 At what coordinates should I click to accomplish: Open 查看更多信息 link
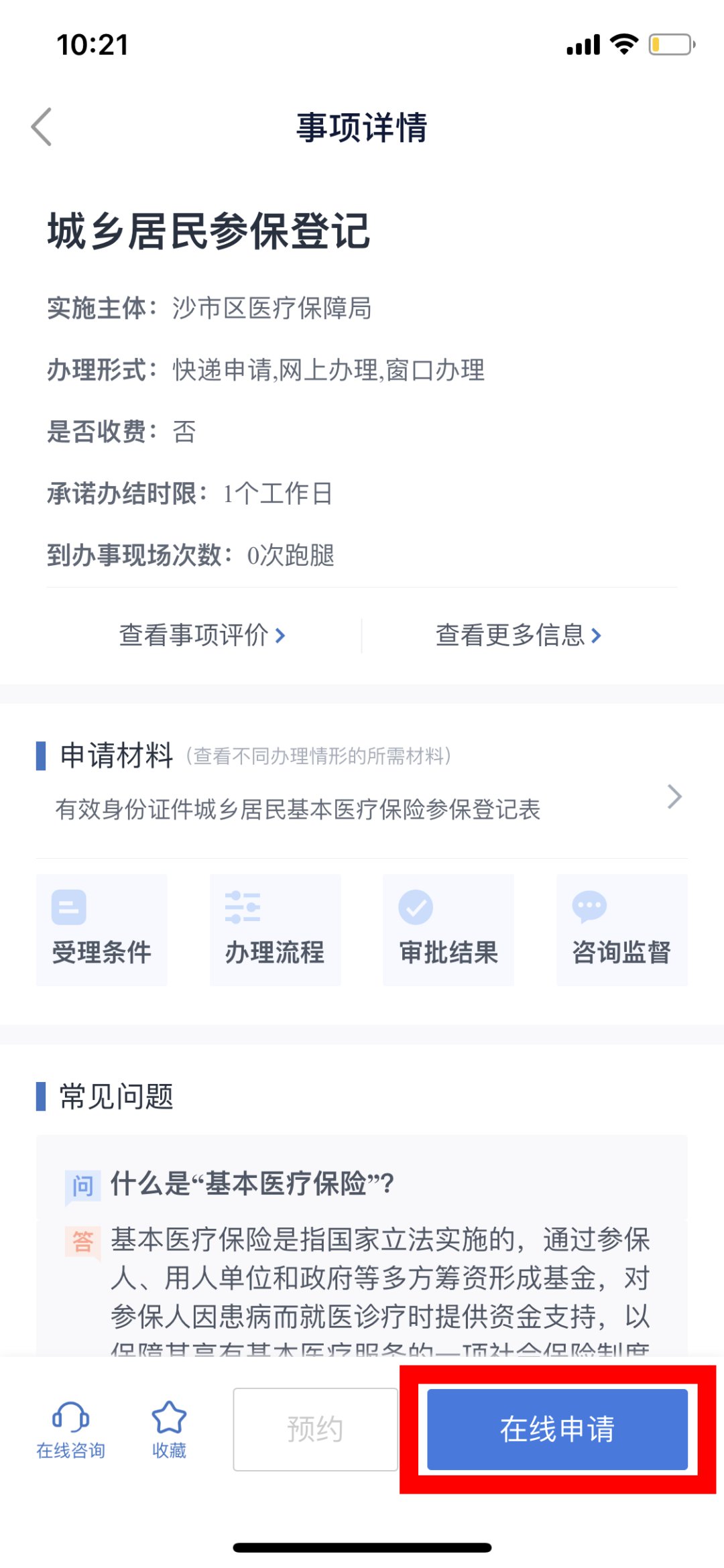pos(518,635)
